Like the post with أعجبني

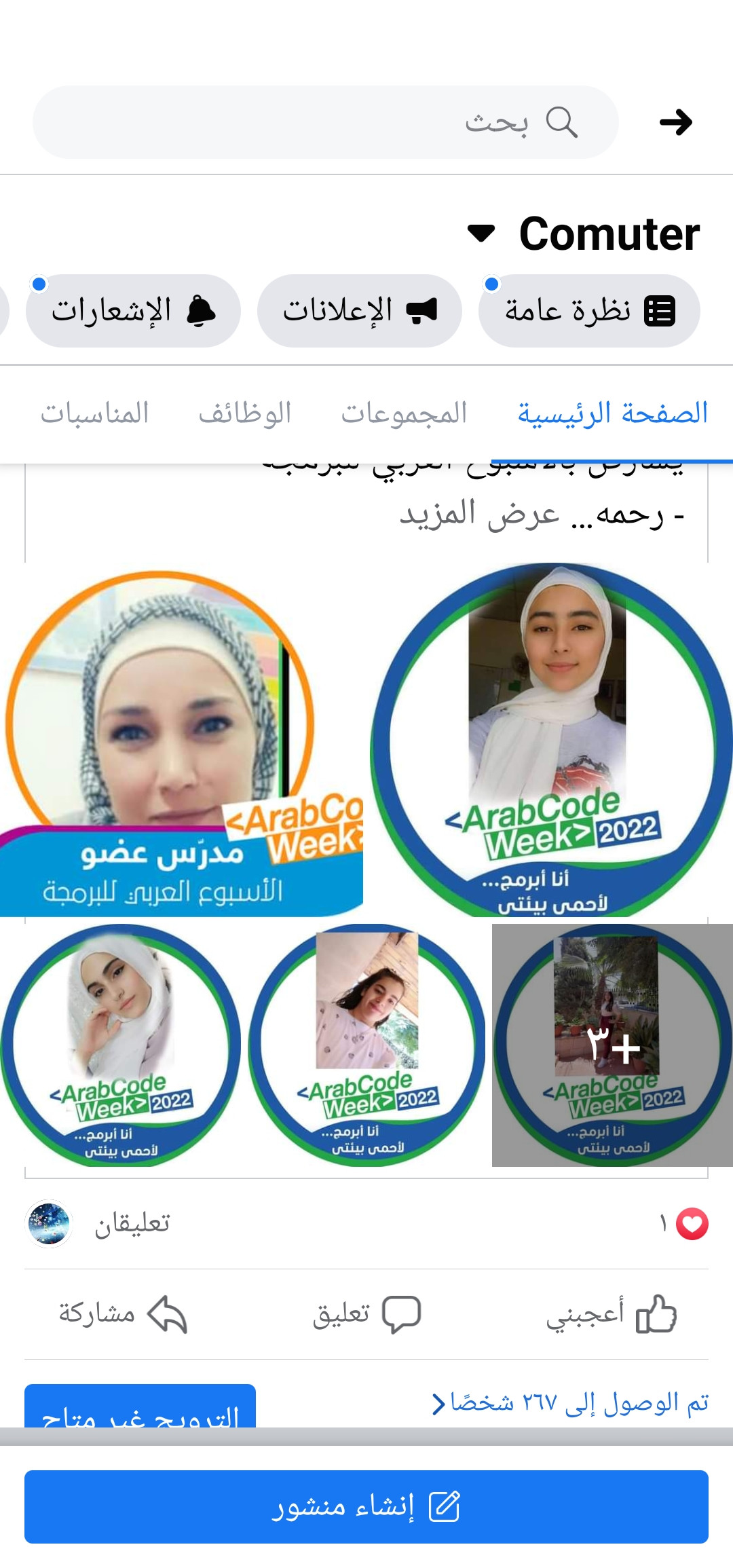pos(611,1313)
